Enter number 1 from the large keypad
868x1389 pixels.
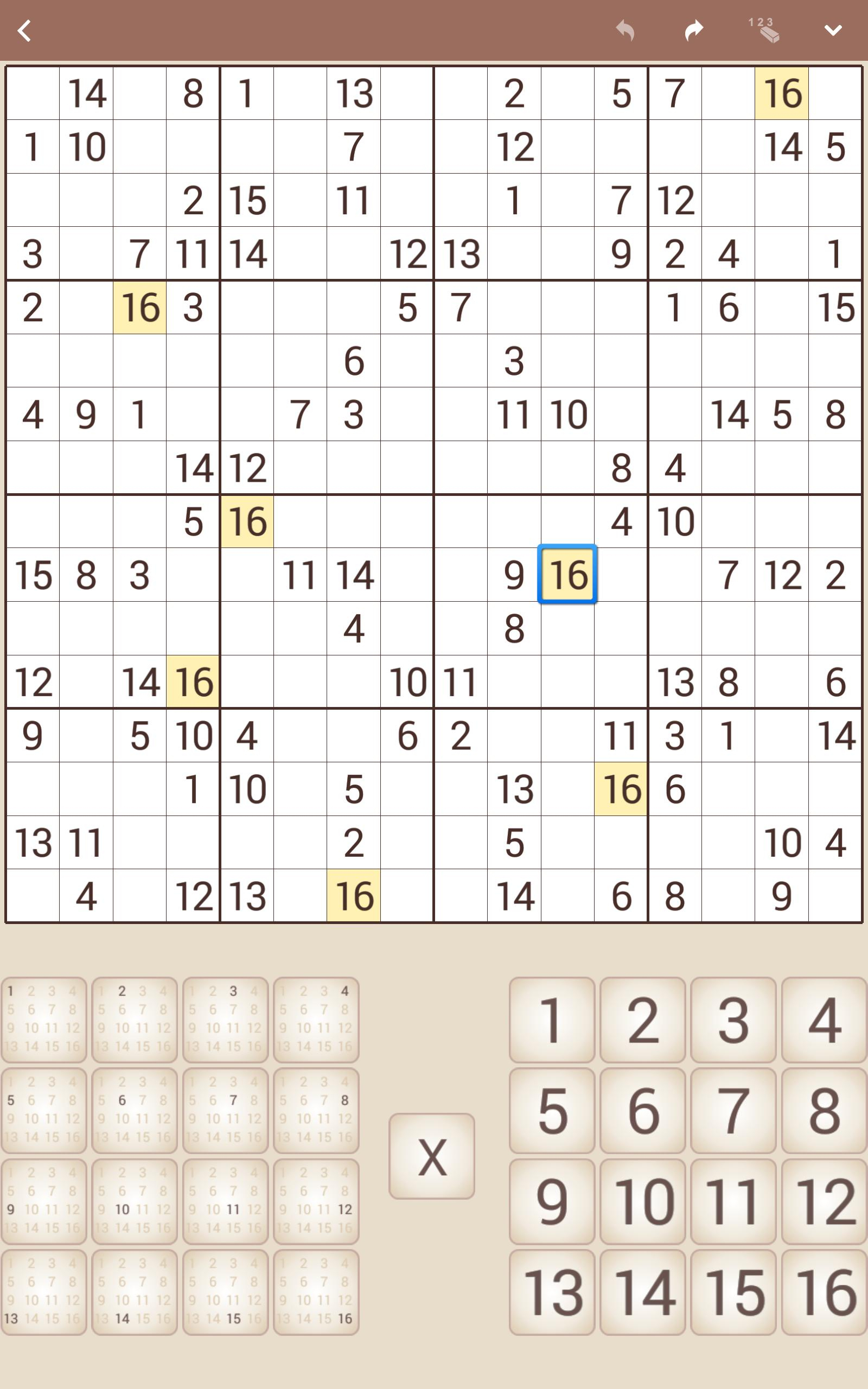click(552, 1020)
